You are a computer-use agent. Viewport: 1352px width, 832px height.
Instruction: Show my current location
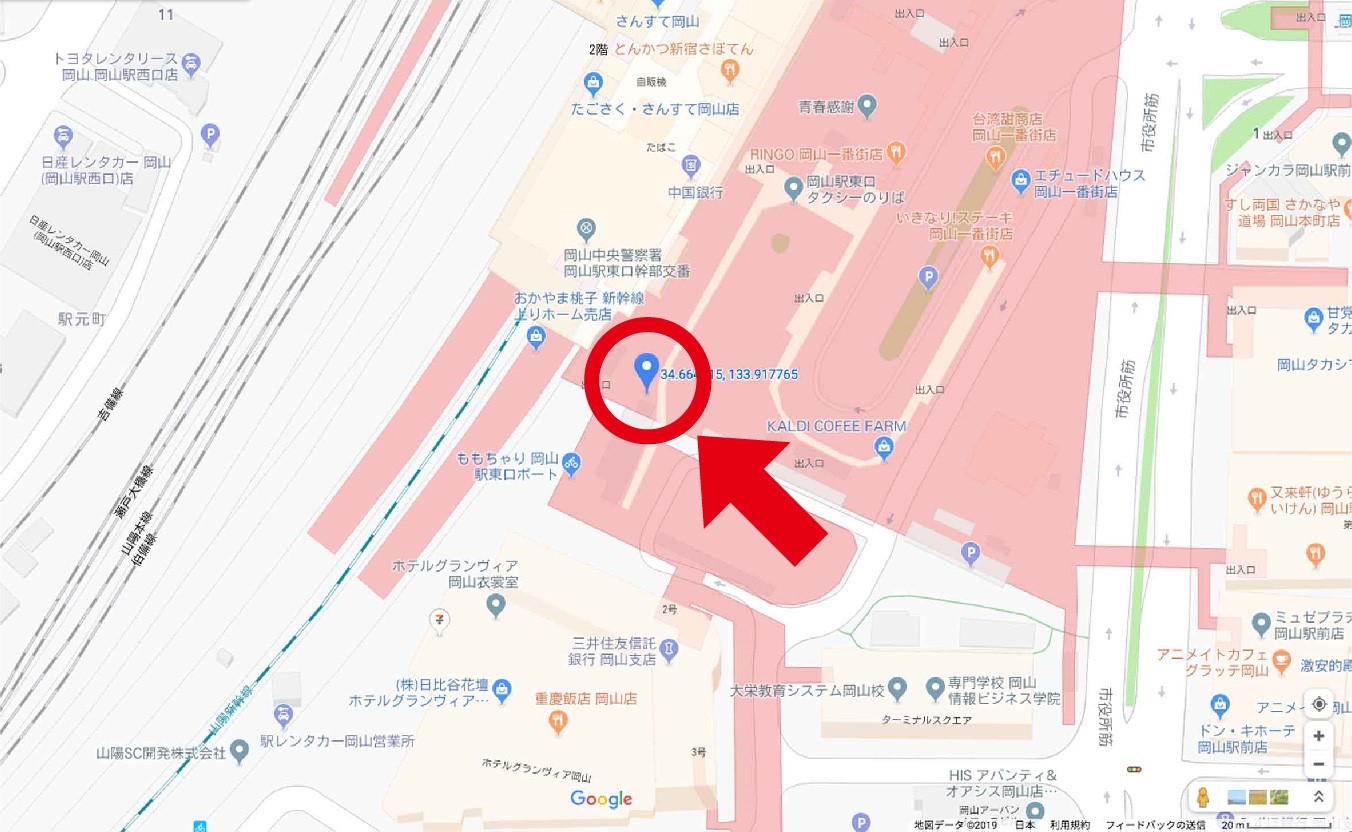coord(1319,704)
